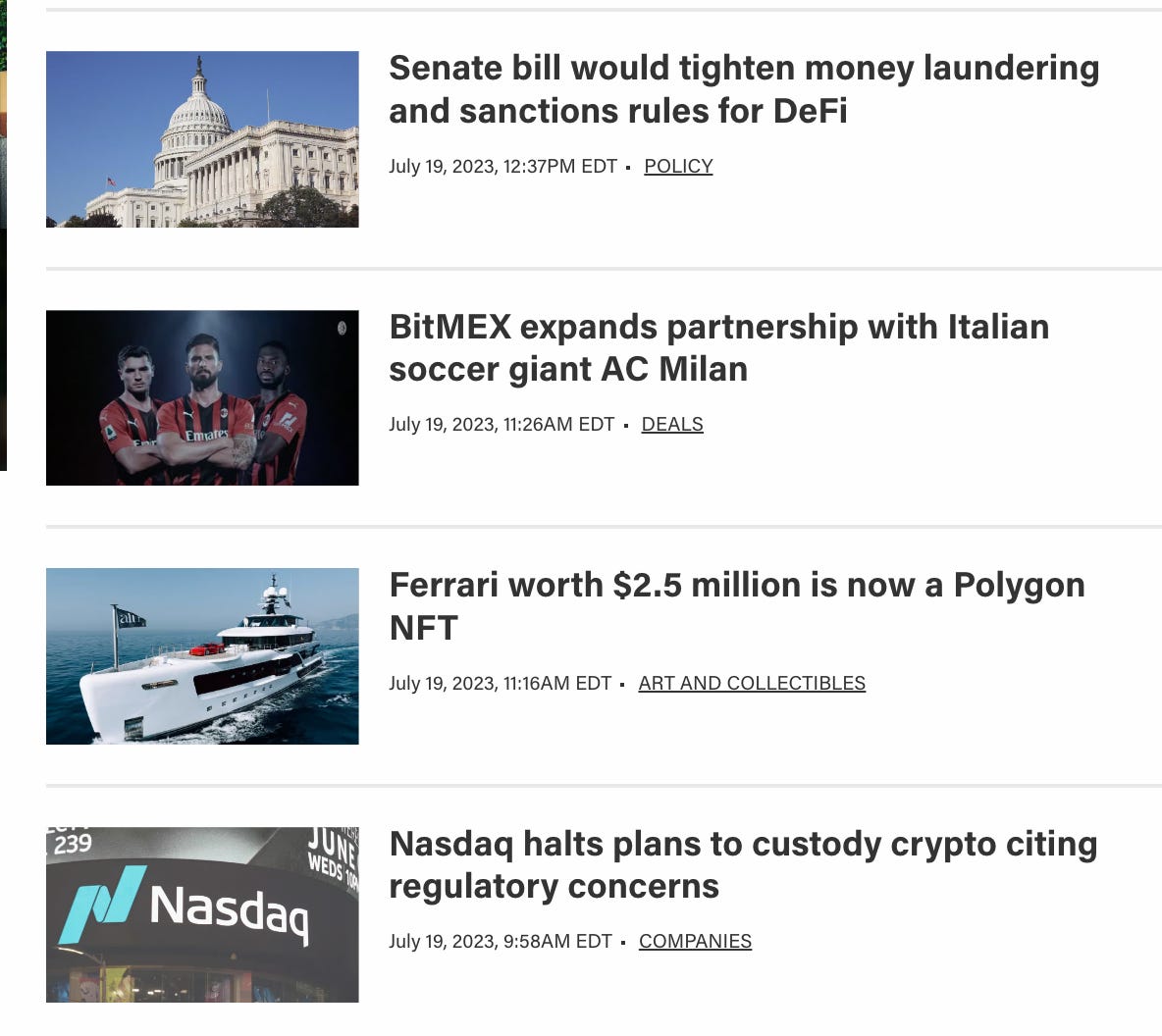The image size is (1162, 1036).
Task: Open the Senate bill DeFi article headline
Action: coord(743,89)
